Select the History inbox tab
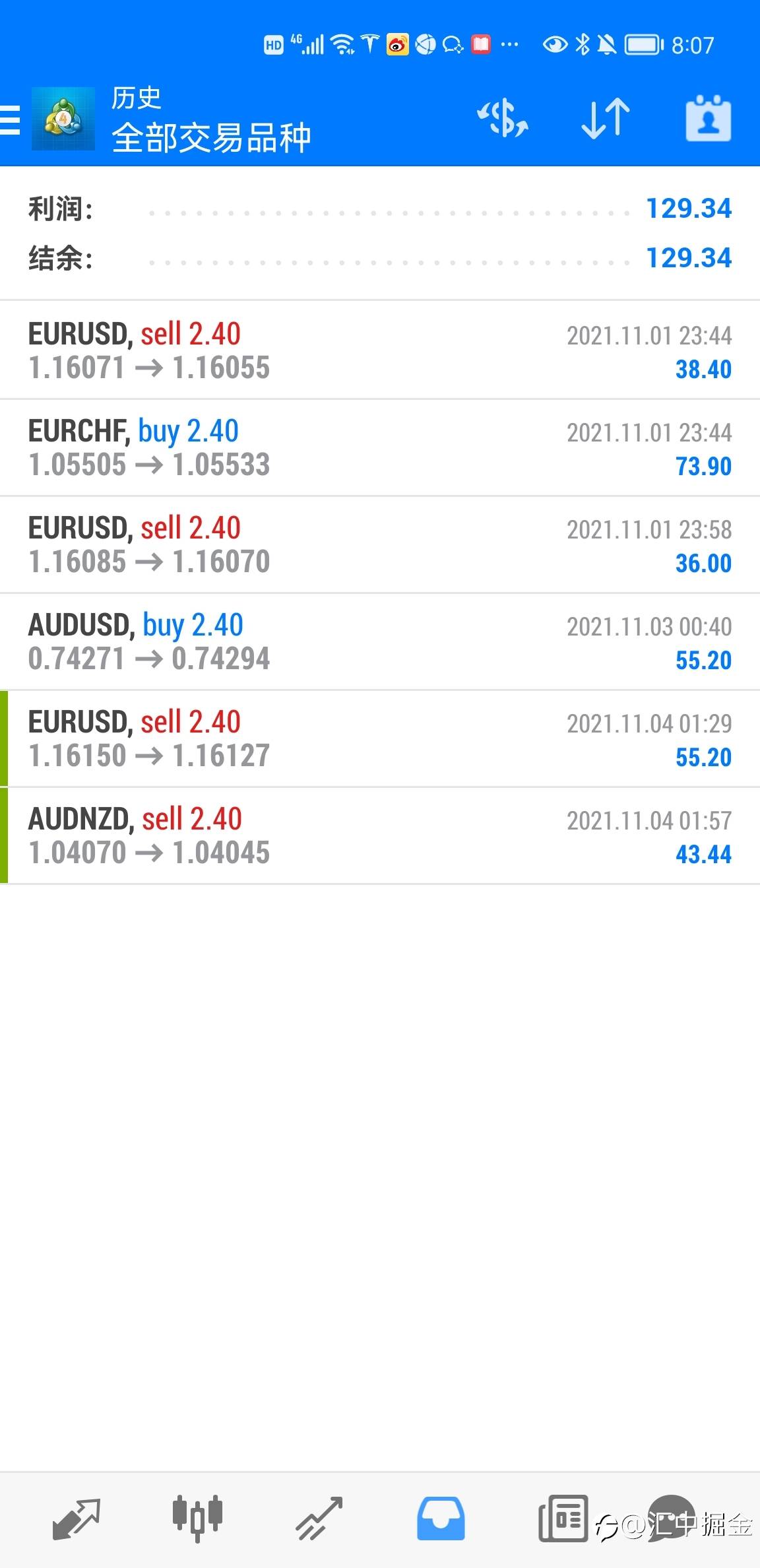 [441, 1519]
